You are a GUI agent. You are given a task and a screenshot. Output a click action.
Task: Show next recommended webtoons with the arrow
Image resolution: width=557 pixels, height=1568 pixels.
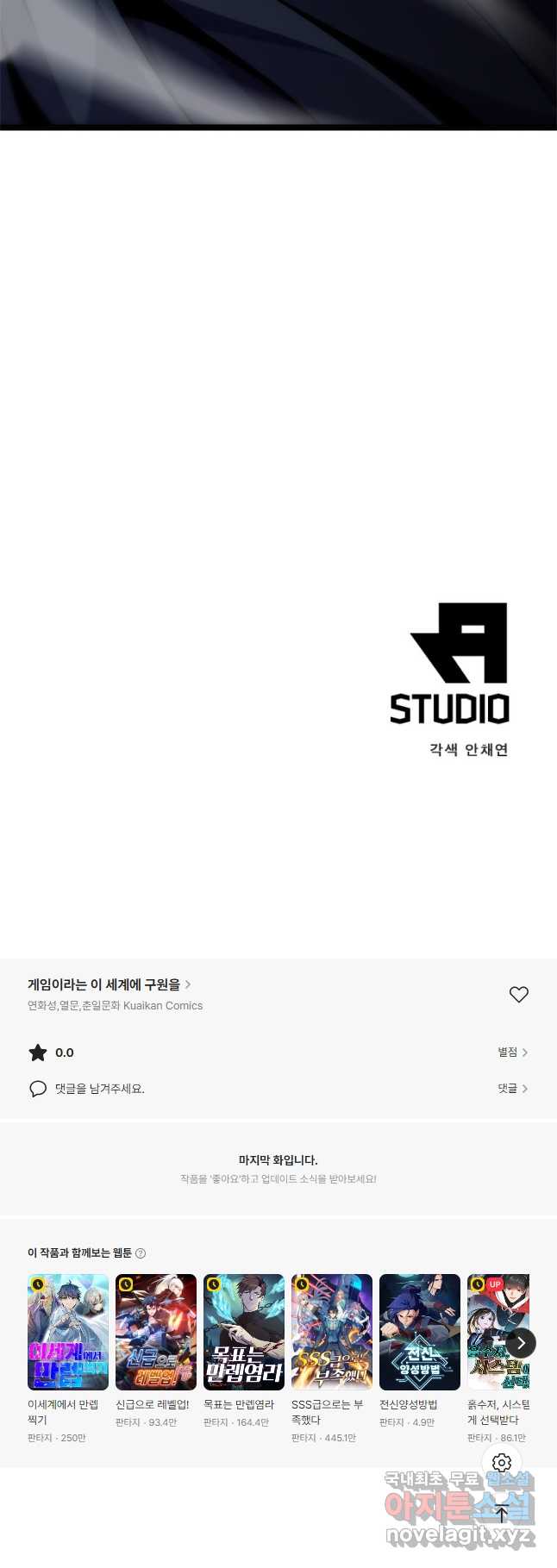coord(521,1343)
